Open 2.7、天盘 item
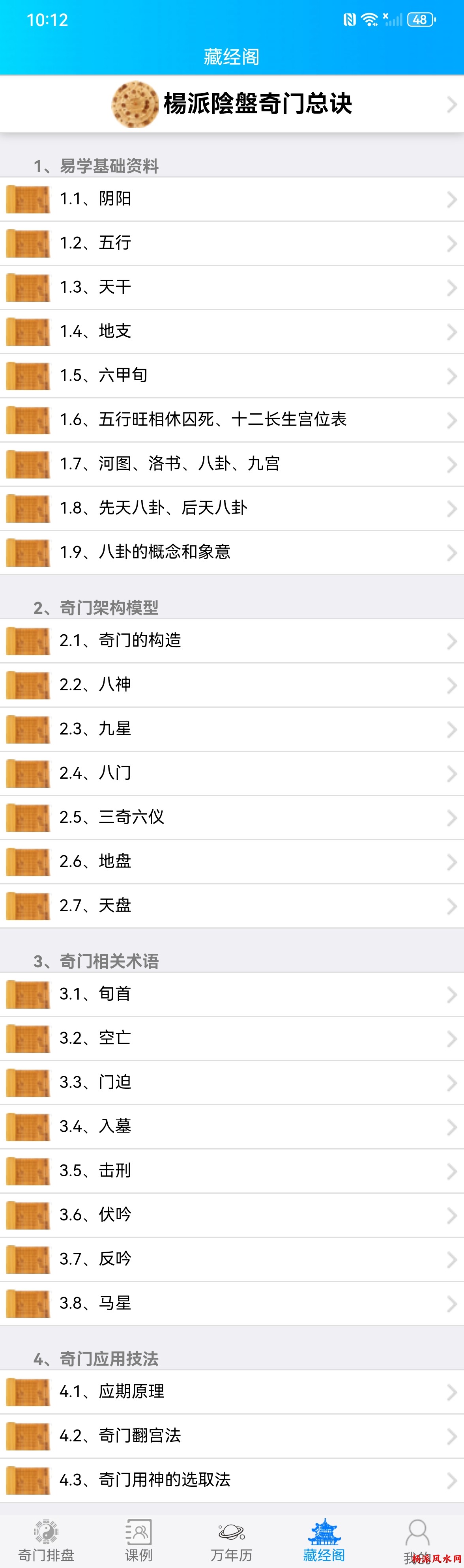 click(x=232, y=906)
